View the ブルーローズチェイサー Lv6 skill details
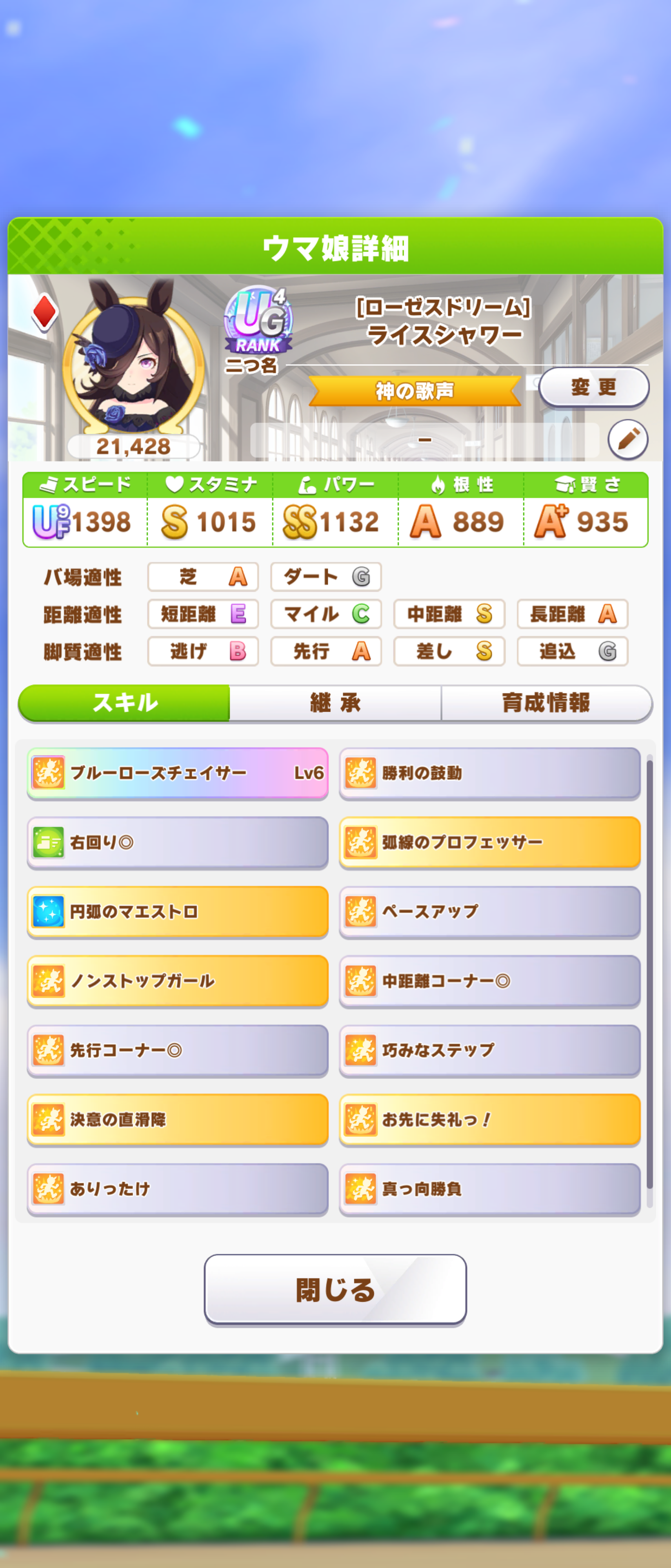671x1568 pixels. 178,773
